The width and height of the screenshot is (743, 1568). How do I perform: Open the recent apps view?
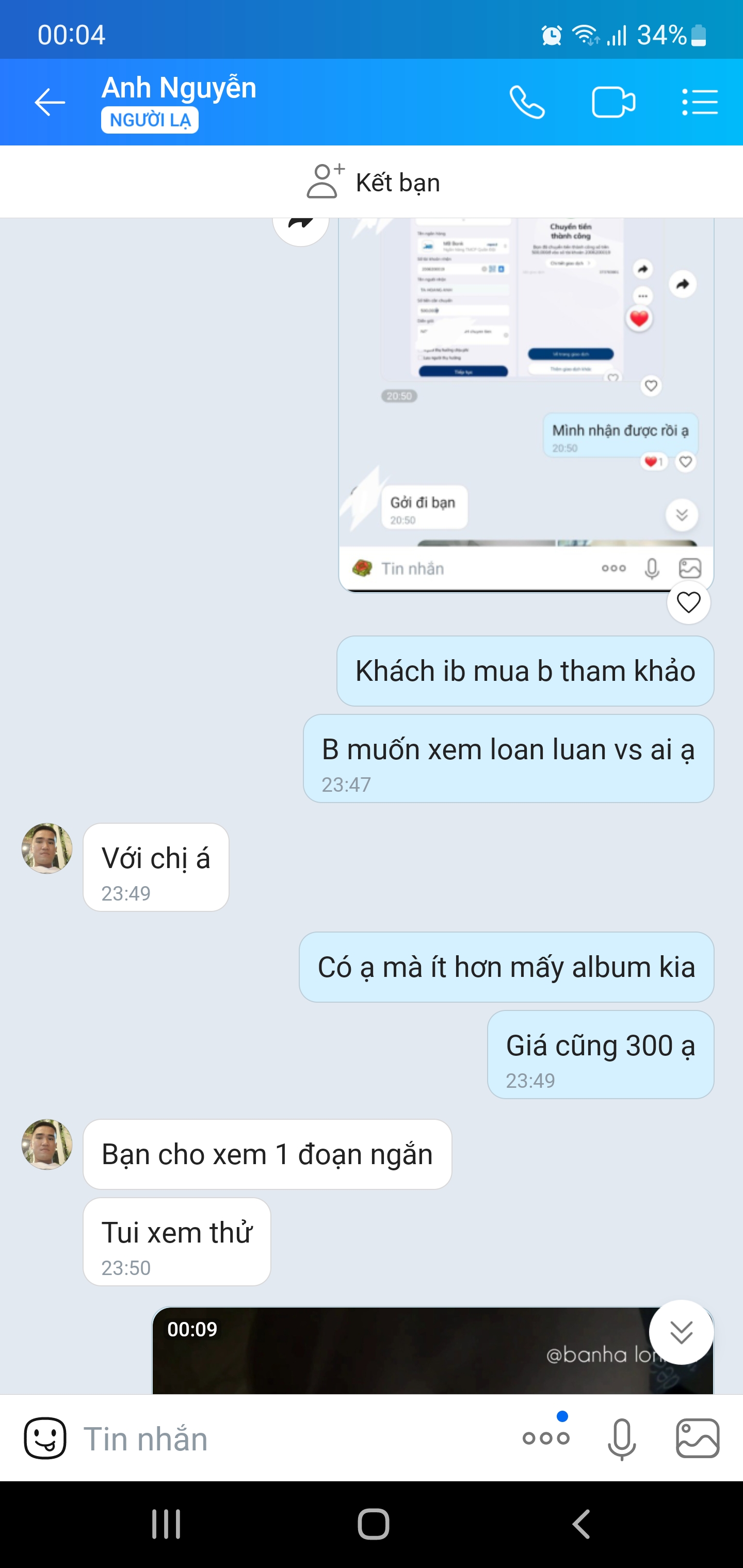(x=166, y=1524)
